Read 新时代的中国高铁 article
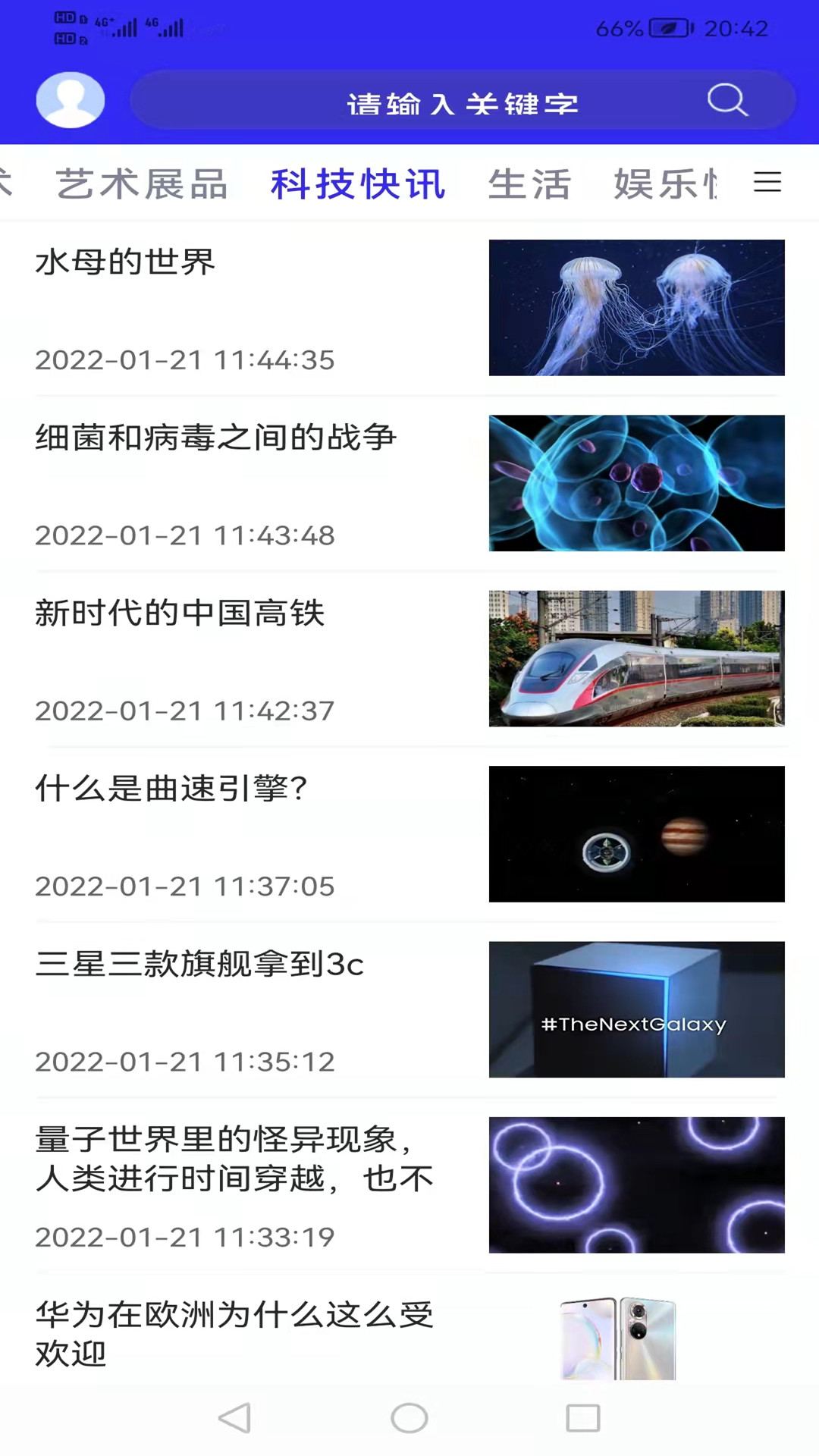The width and height of the screenshot is (819, 1456). point(180,613)
